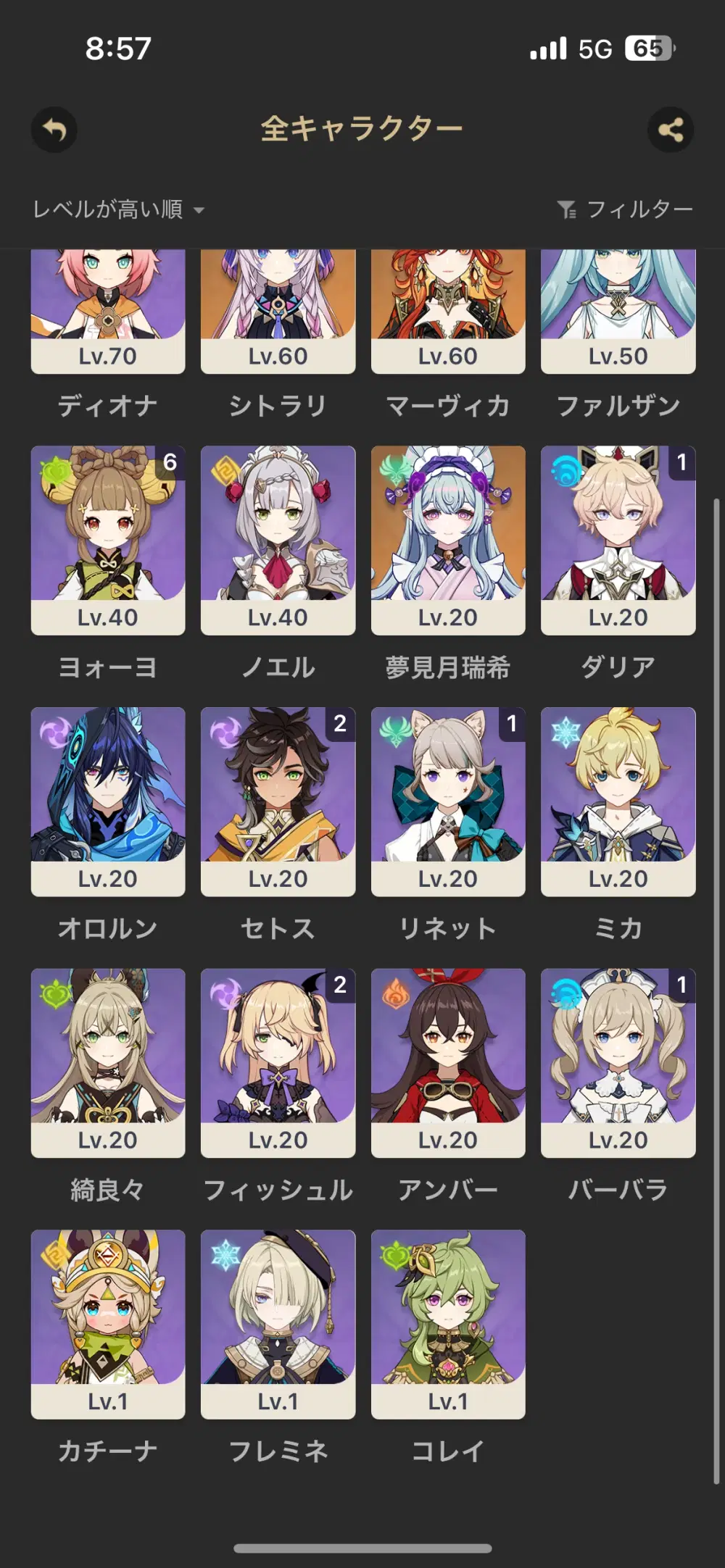Image resolution: width=725 pixels, height=1568 pixels.
Task: Share the character list
Action: coord(670,130)
